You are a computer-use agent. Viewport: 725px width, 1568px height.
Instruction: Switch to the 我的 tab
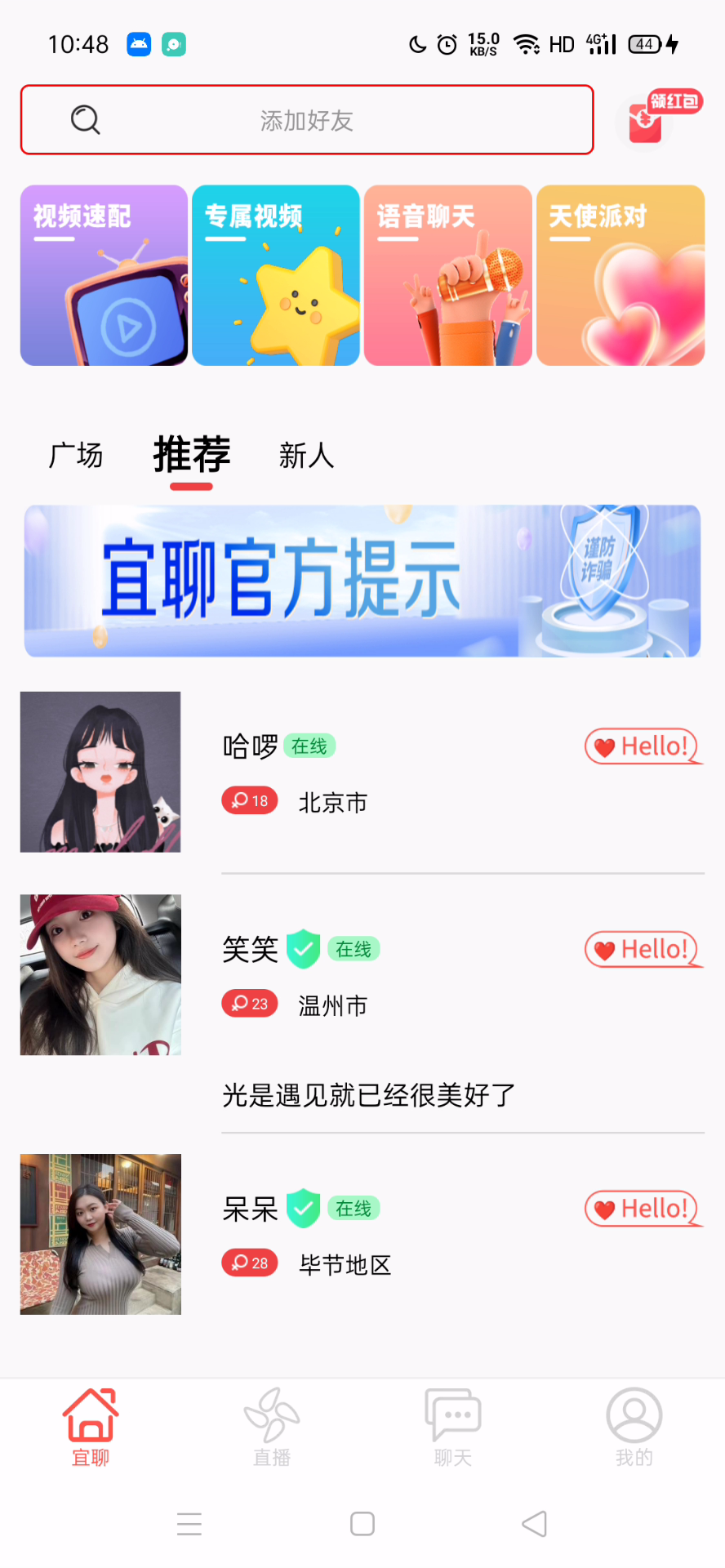pyautogui.click(x=634, y=1427)
